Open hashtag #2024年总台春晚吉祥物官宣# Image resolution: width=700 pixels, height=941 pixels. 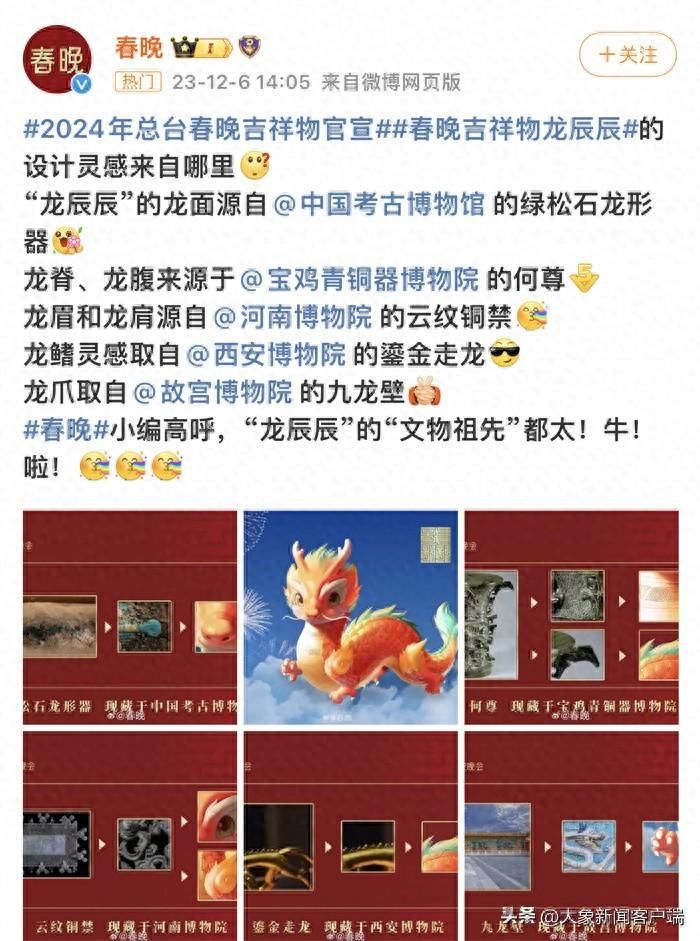tap(198, 129)
